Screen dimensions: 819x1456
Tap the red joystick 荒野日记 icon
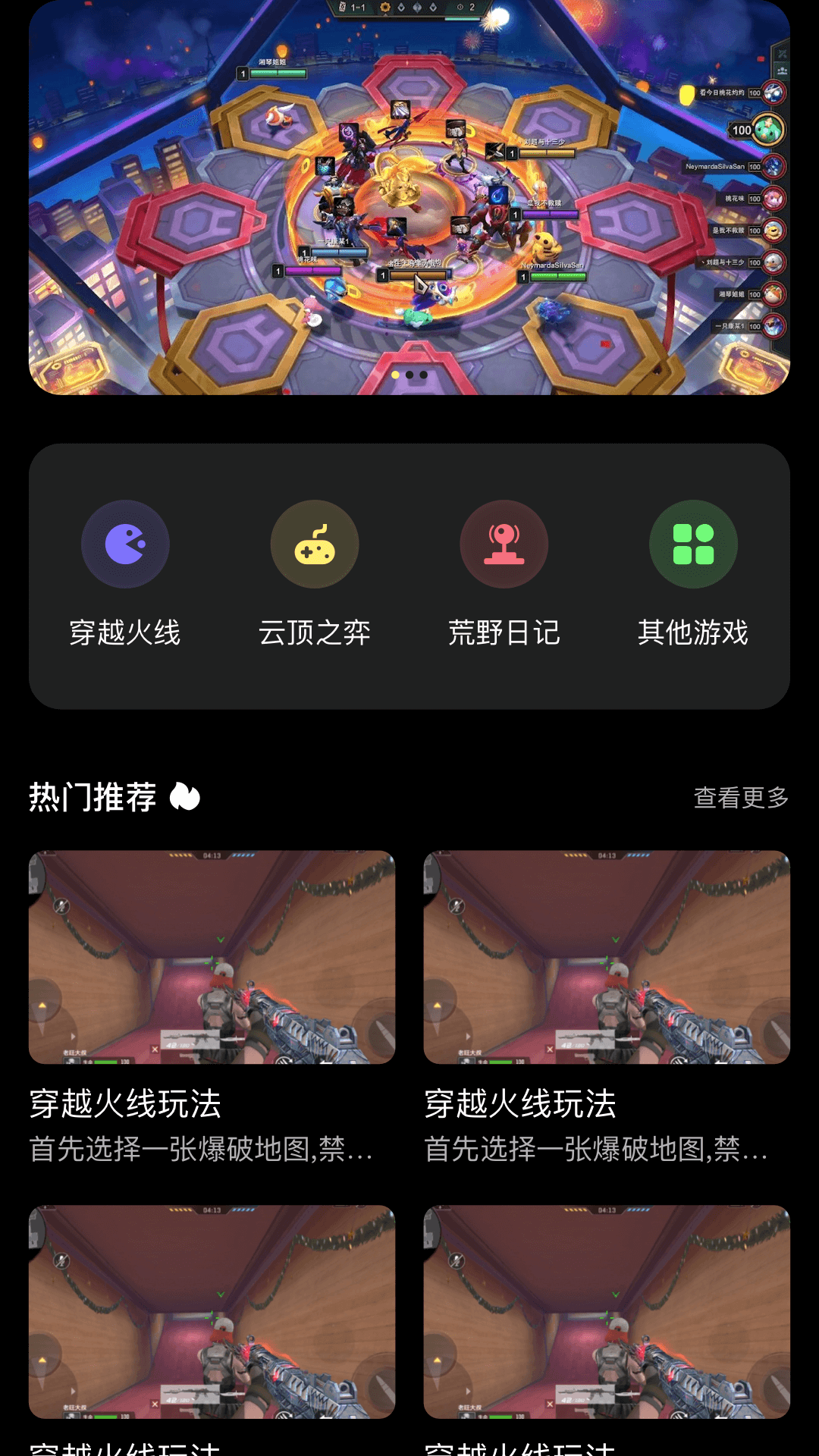(504, 544)
